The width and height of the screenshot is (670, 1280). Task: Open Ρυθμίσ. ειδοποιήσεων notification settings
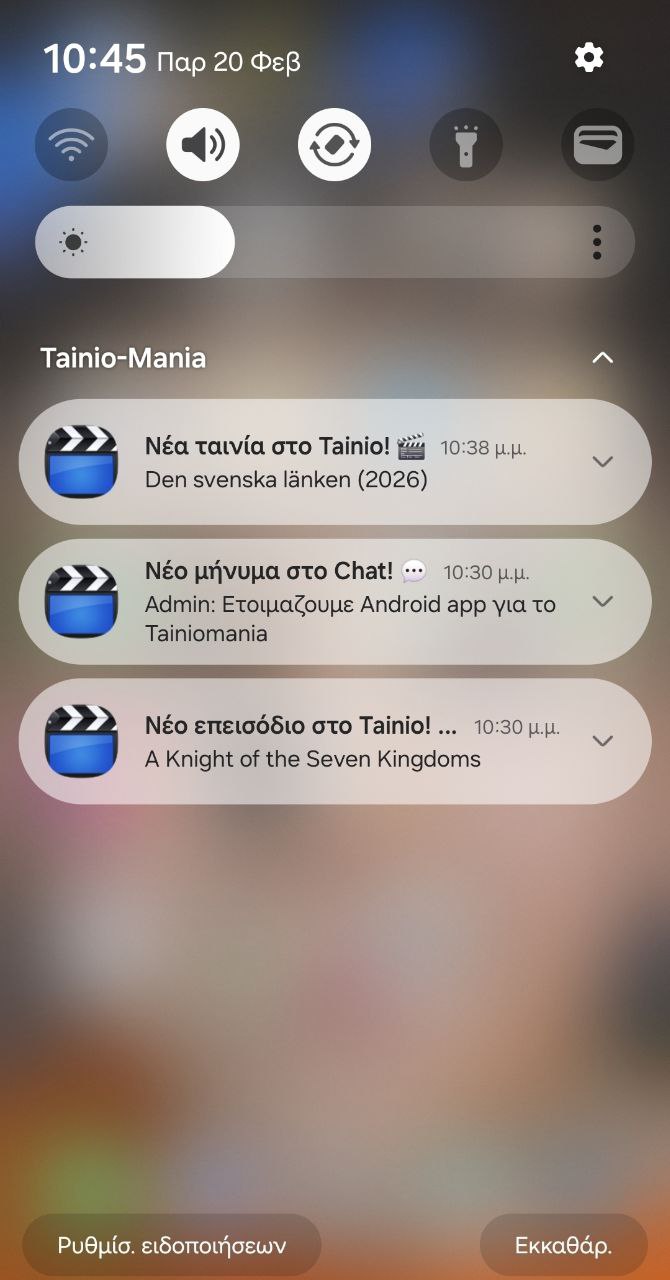(x=172, y=1246)
